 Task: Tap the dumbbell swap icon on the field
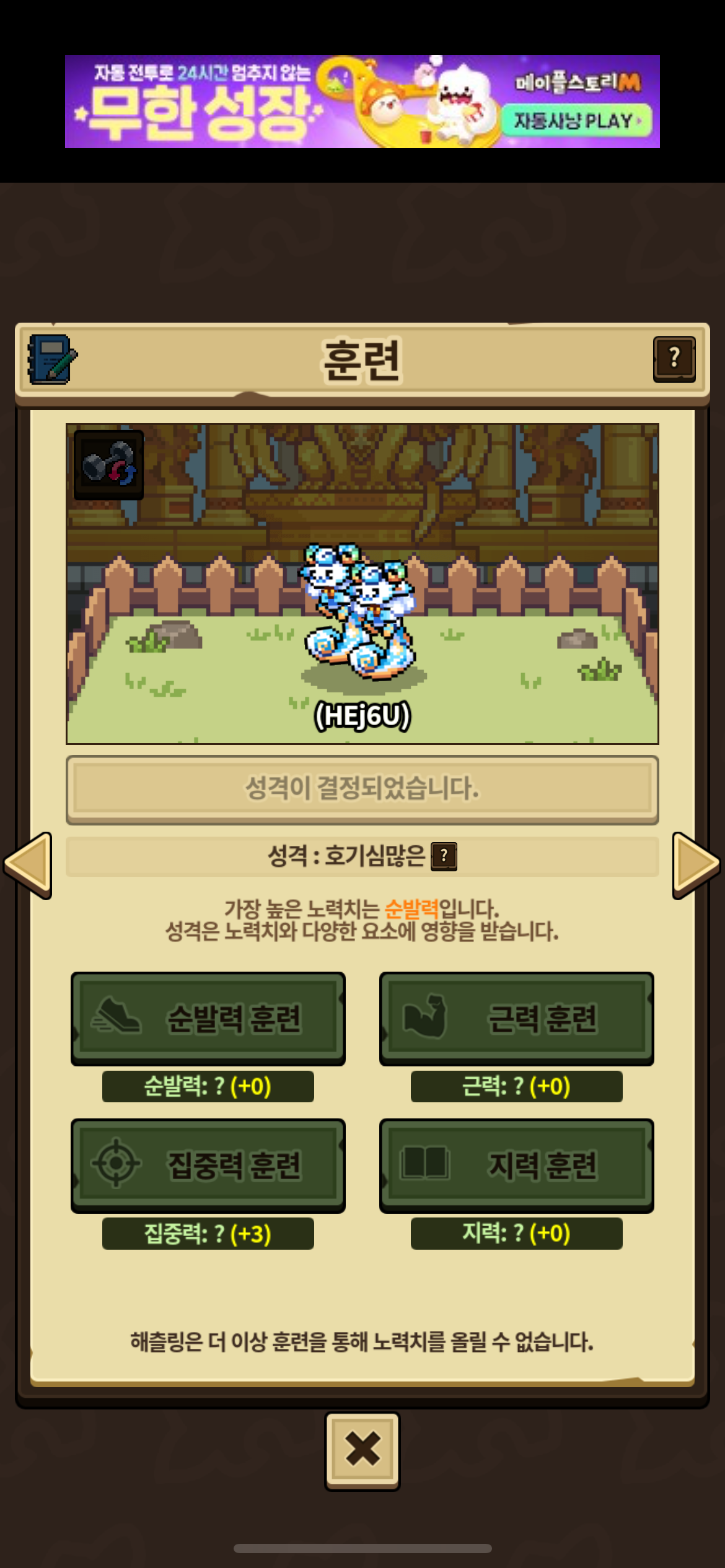pyautogui.click(x=109, y=465)
